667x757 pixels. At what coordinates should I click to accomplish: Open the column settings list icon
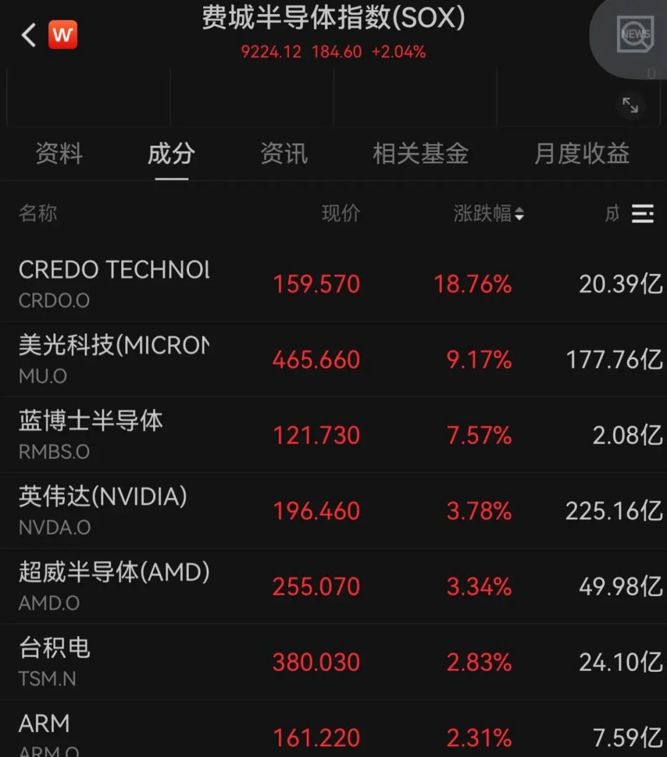pos(643,213)
